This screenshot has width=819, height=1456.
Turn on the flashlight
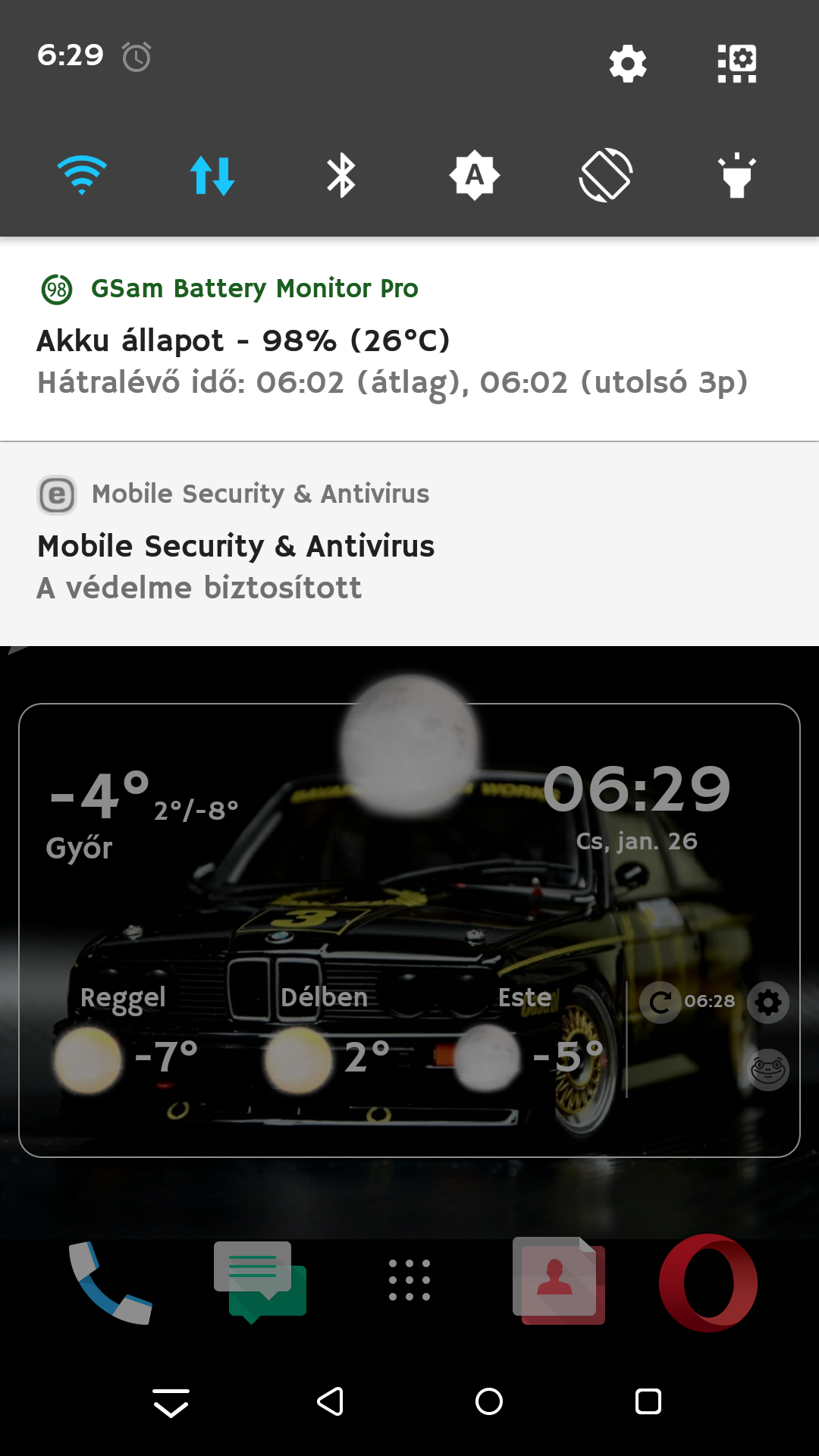(736, 175)
